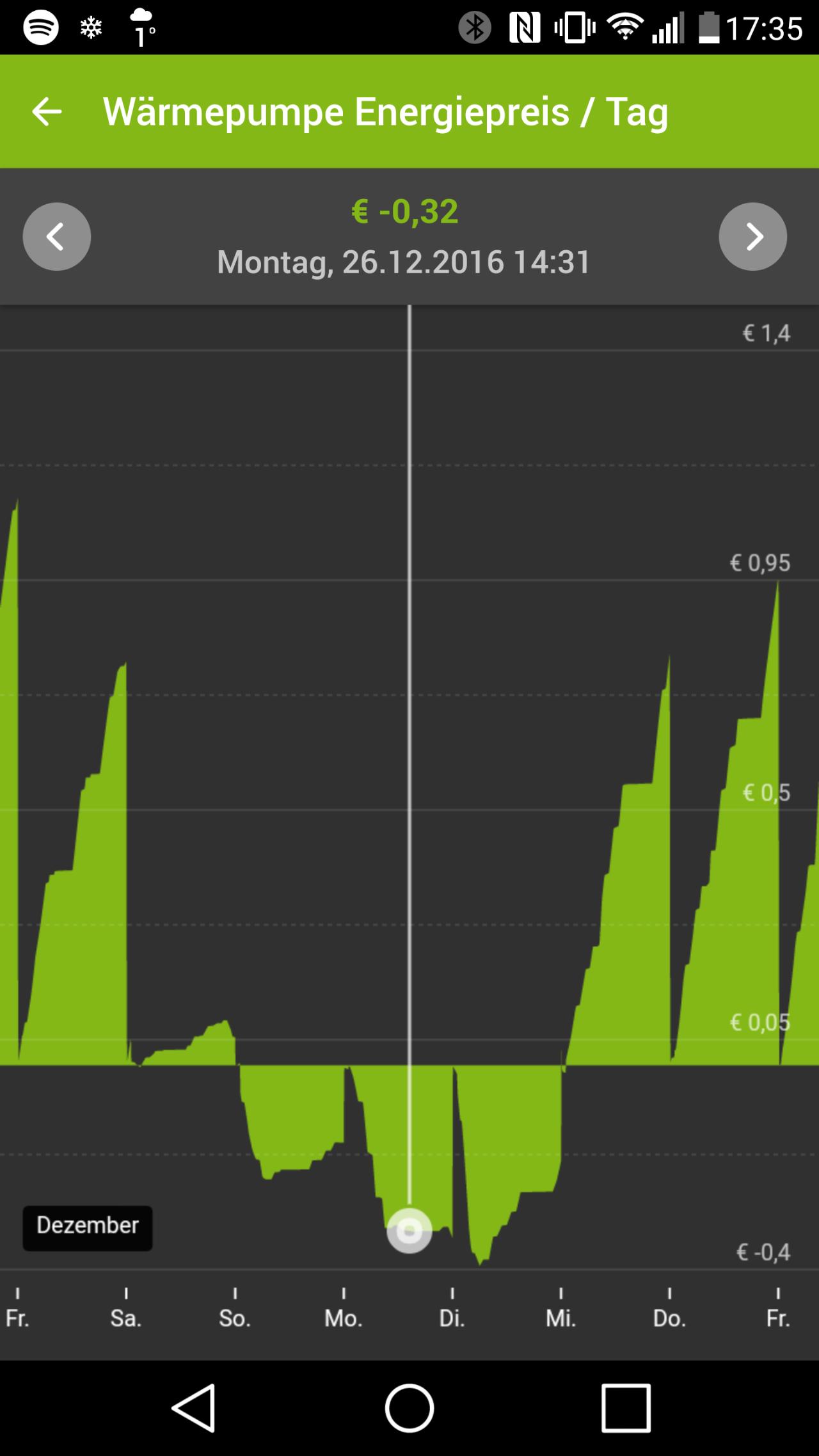The height and width of the screenshot is (1456, 819).
Task: Show the previous data point
Action: pyautogui.click(x=57, y=237)
